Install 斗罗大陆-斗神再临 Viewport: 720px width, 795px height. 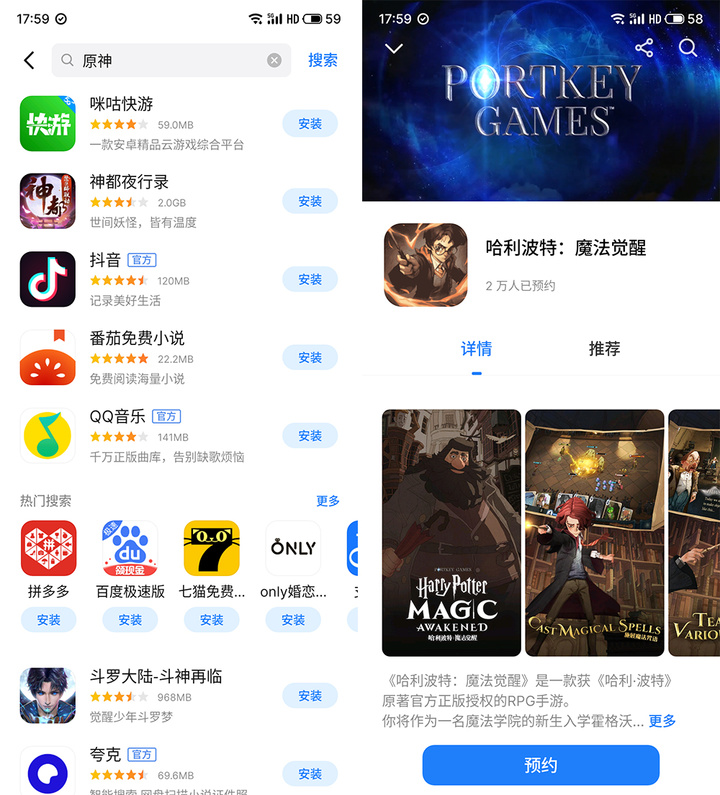click(x=310, y=695)
